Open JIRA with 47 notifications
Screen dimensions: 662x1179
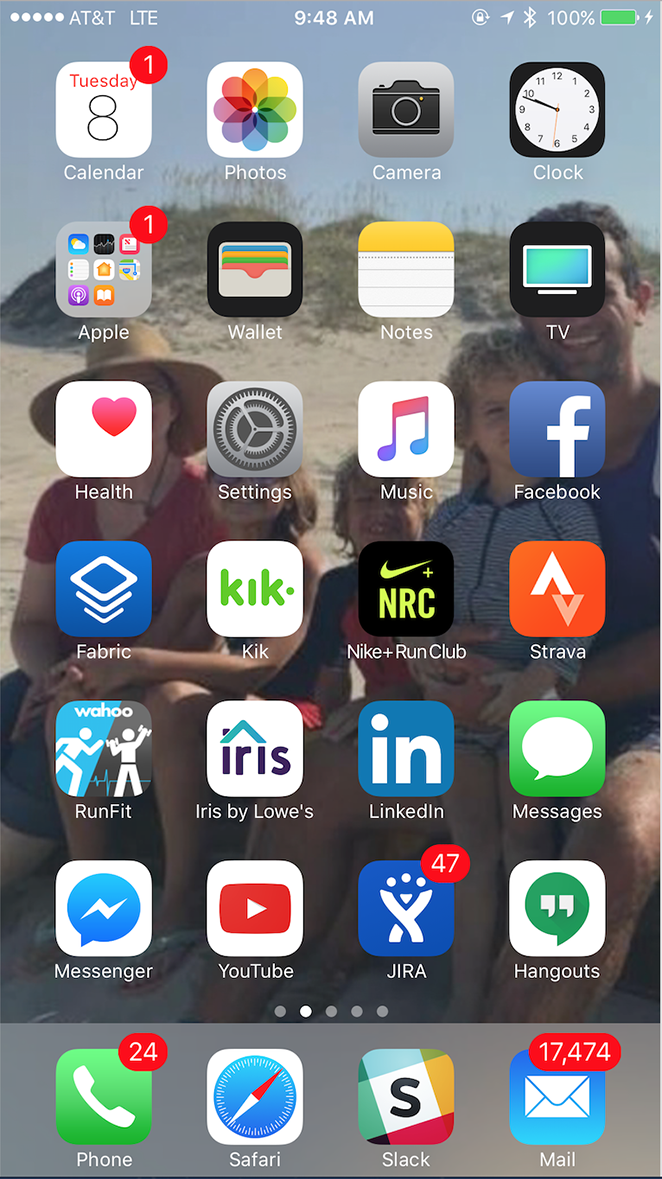(406, 908)
